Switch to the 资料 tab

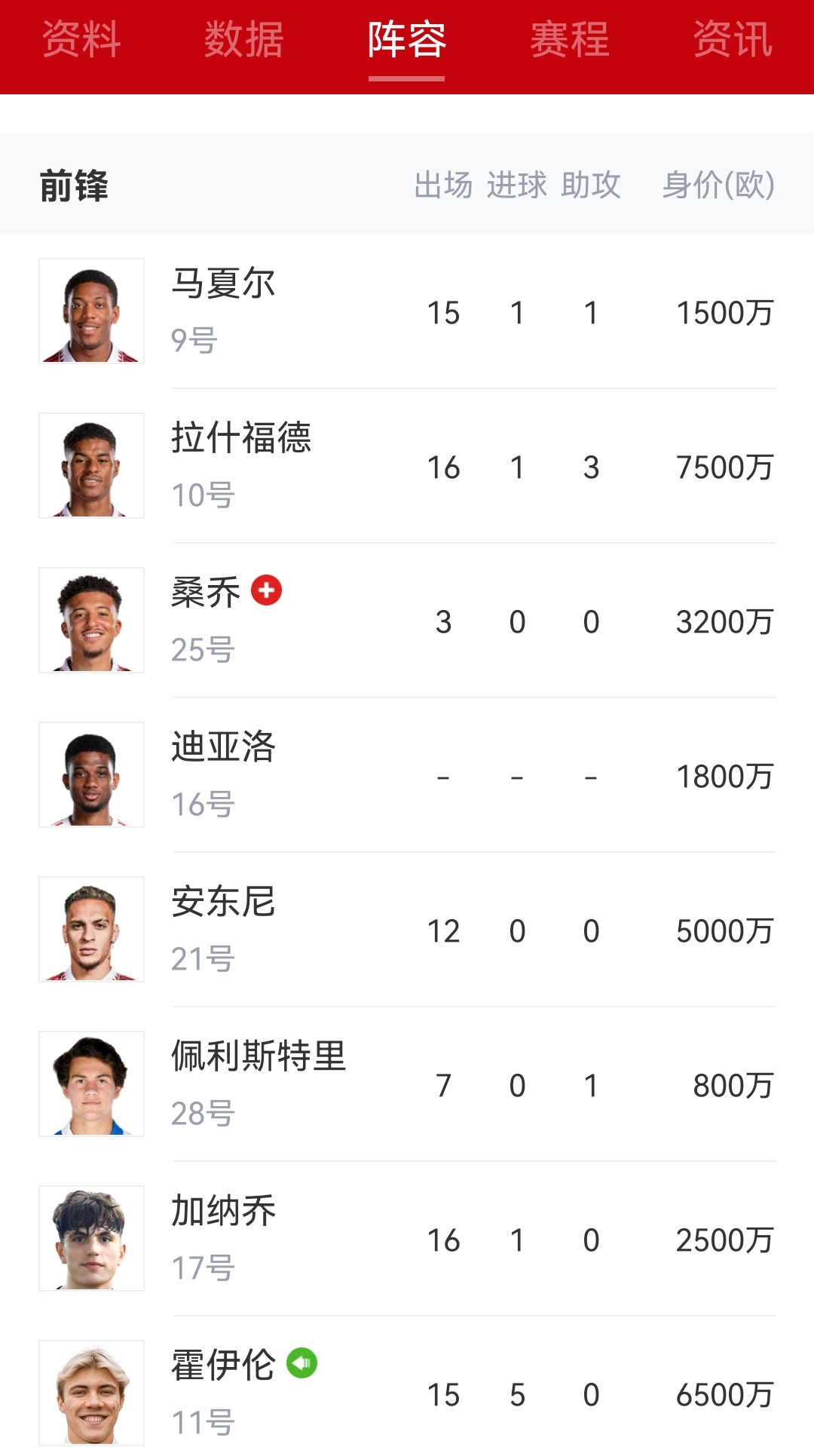(81, 39)
